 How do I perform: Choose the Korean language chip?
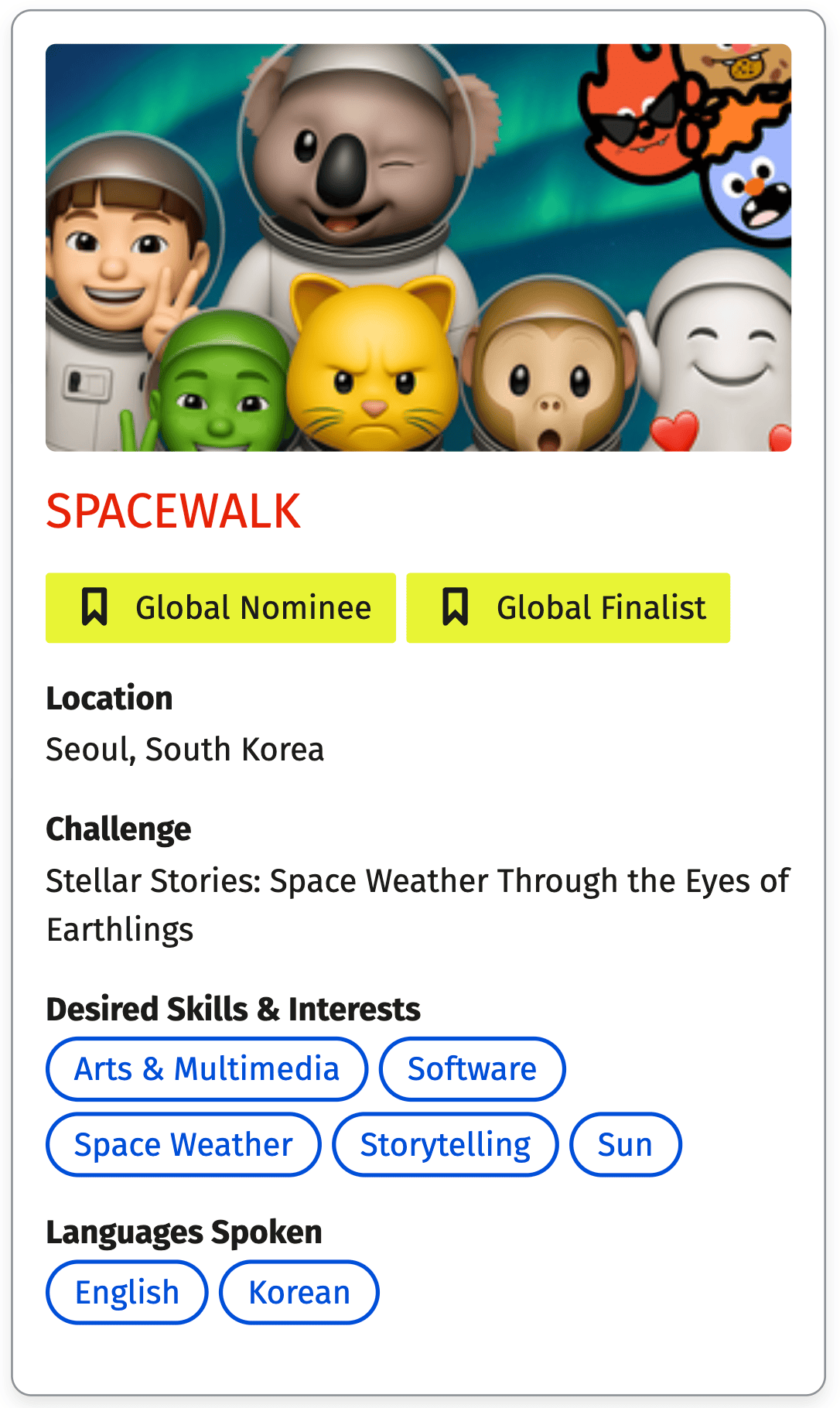[x=299, y=1293]
